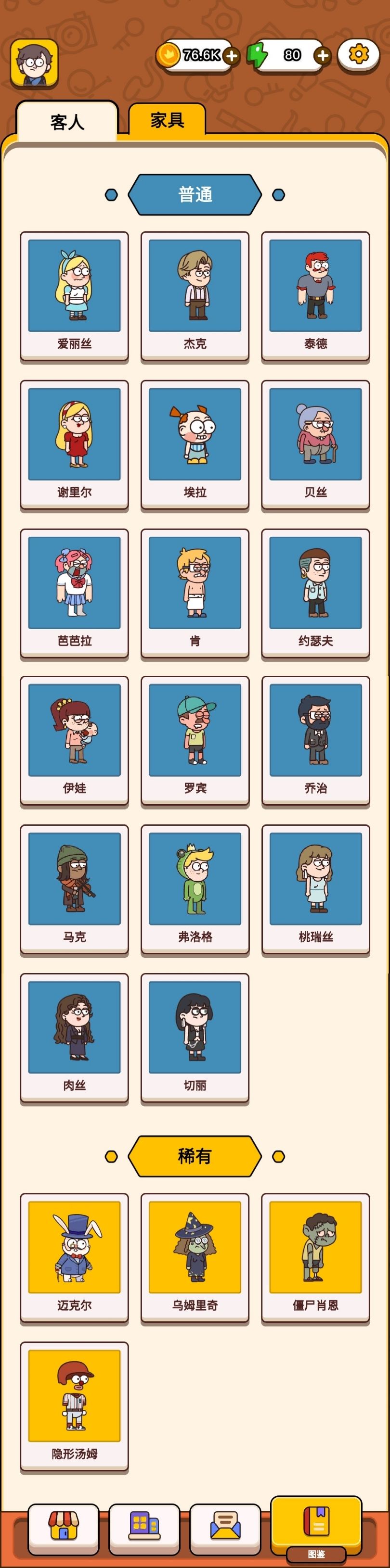This screenshot has height=1568, width=390.
Task: View the 芭芭拉 guest card
Action: point(74,593)
